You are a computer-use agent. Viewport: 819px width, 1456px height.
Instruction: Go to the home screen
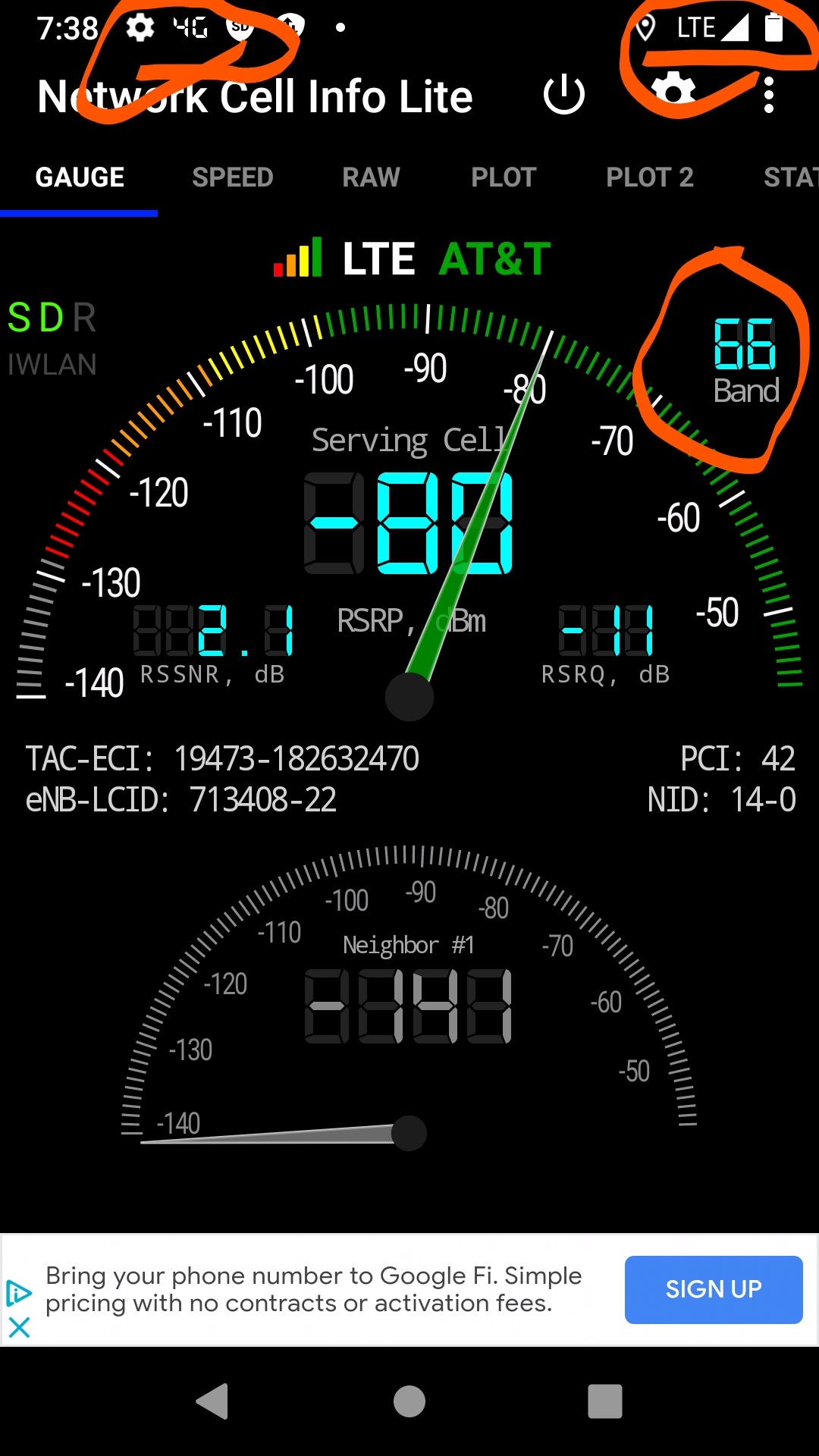409,1401
